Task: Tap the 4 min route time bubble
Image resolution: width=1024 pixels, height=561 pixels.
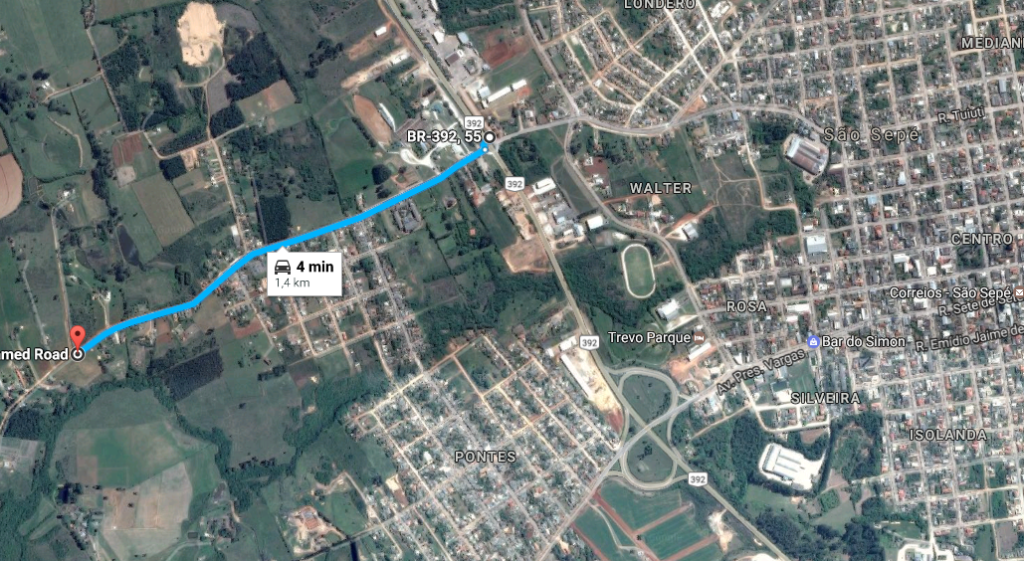Action: (305, 273)
